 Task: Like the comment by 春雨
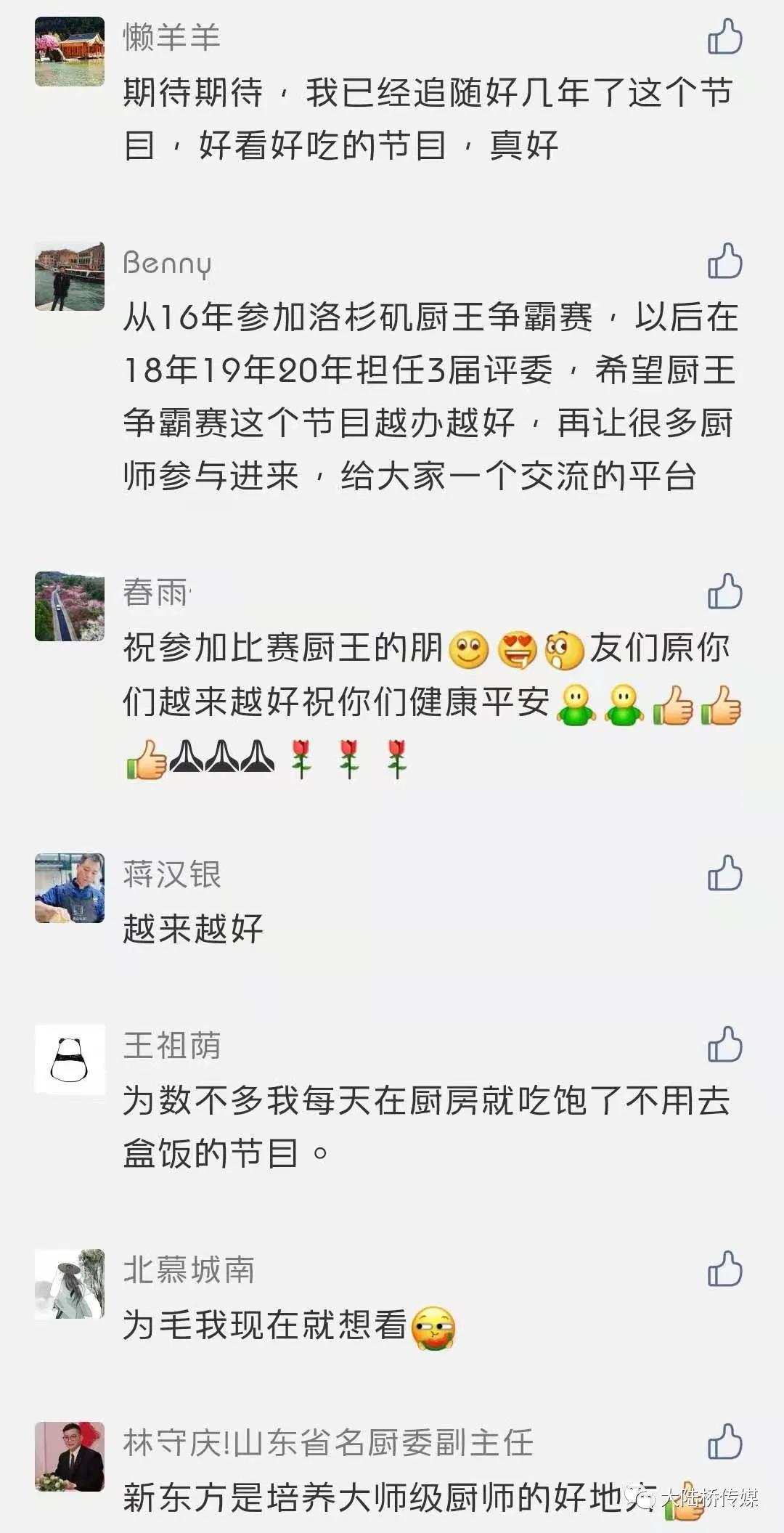[x=724, y=591]
